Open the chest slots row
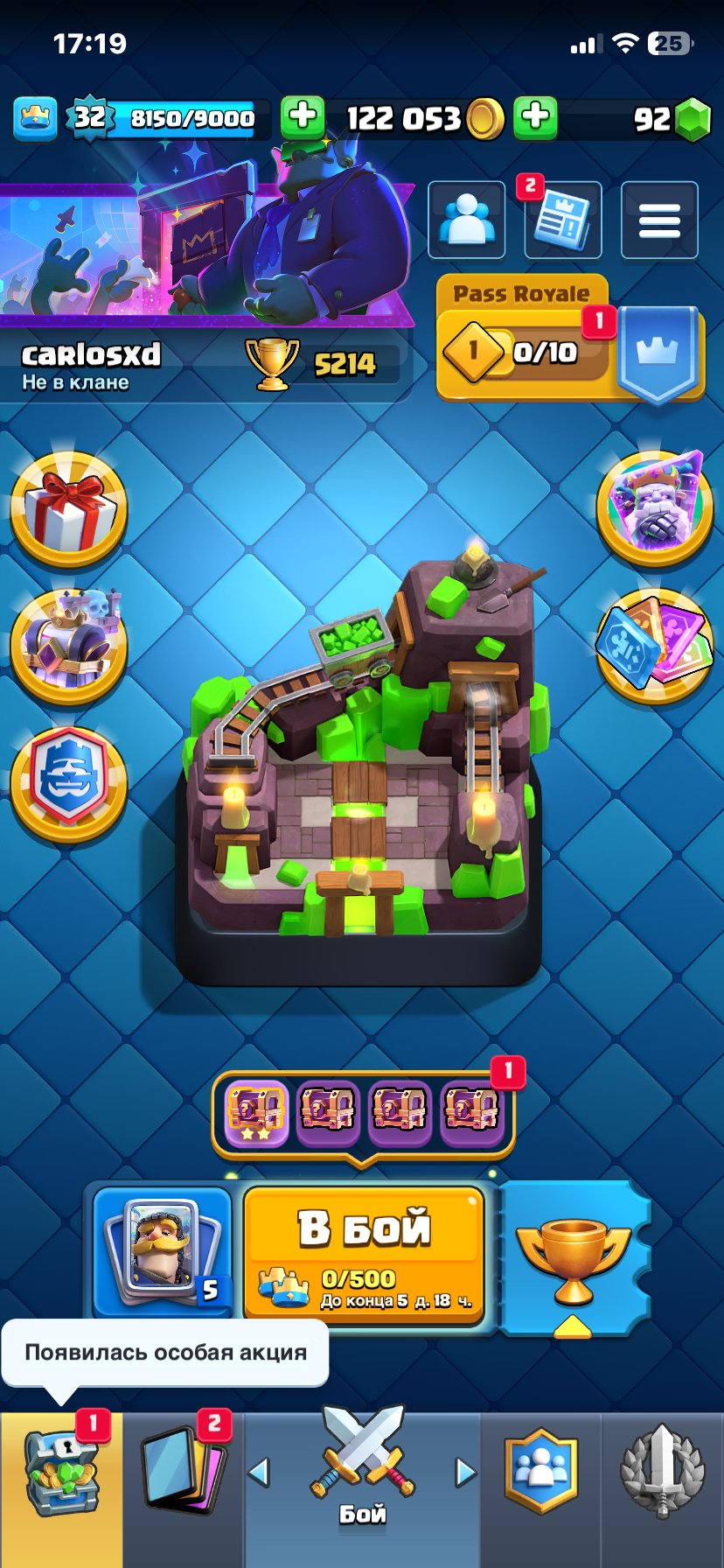 coord(362,1113)
